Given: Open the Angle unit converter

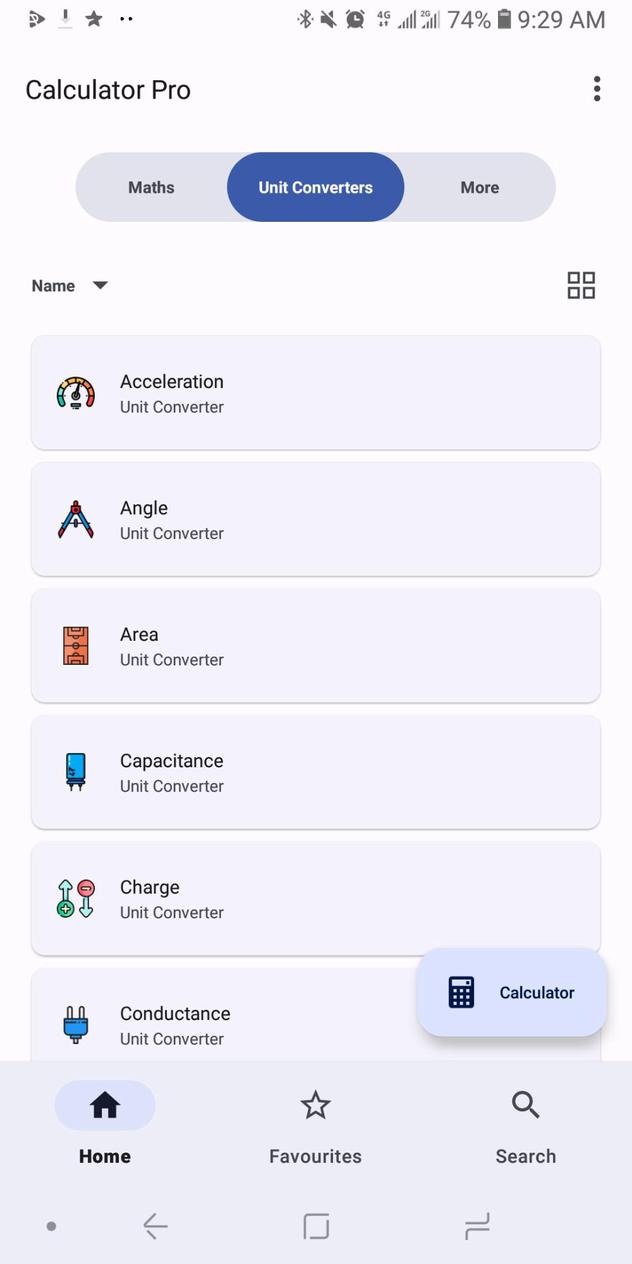Looking at the screenshot, I should pos(315,519).
